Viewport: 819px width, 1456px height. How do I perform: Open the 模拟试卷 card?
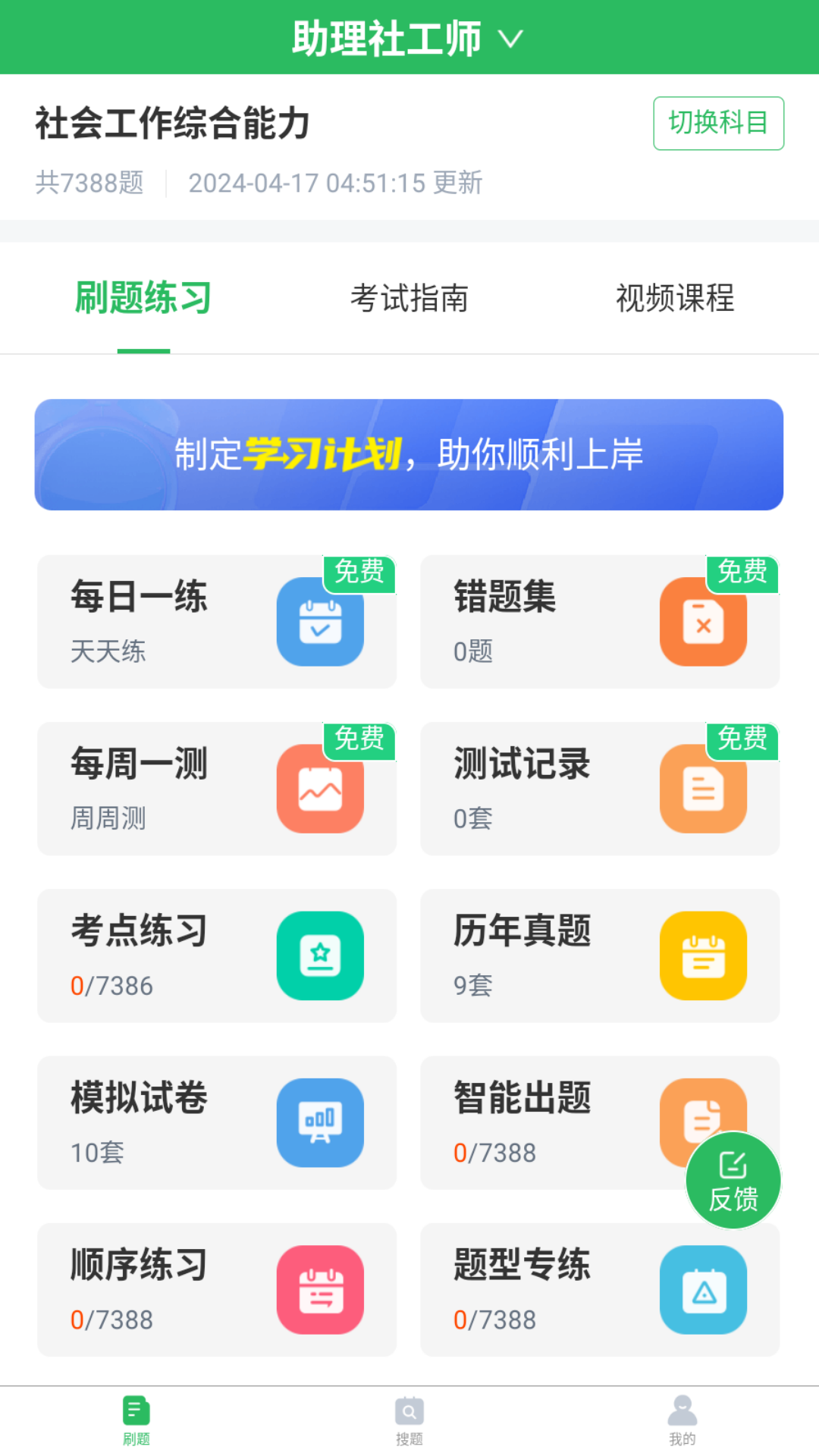(217, 1122)
